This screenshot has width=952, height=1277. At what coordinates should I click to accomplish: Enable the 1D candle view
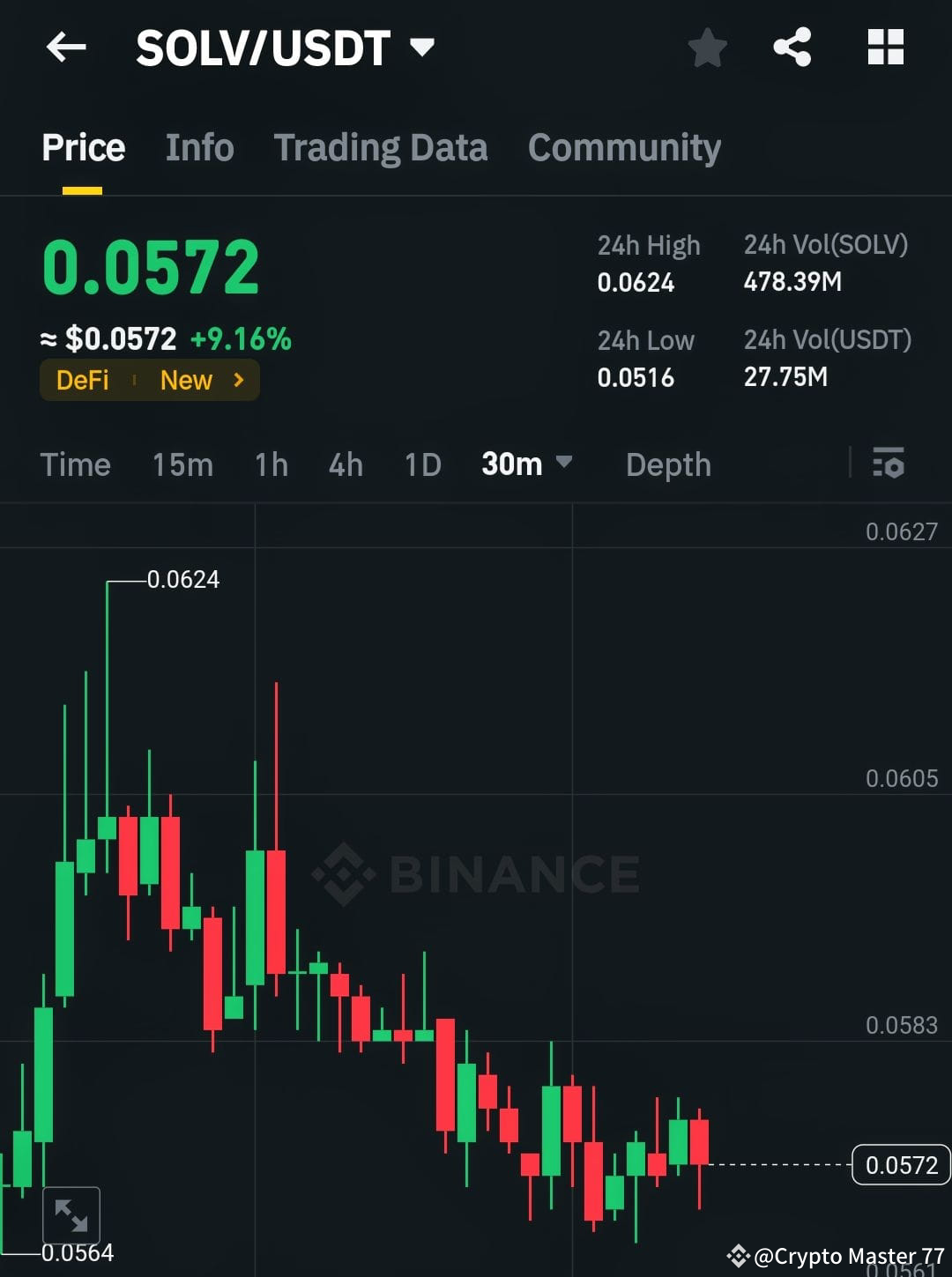(422, 464)
